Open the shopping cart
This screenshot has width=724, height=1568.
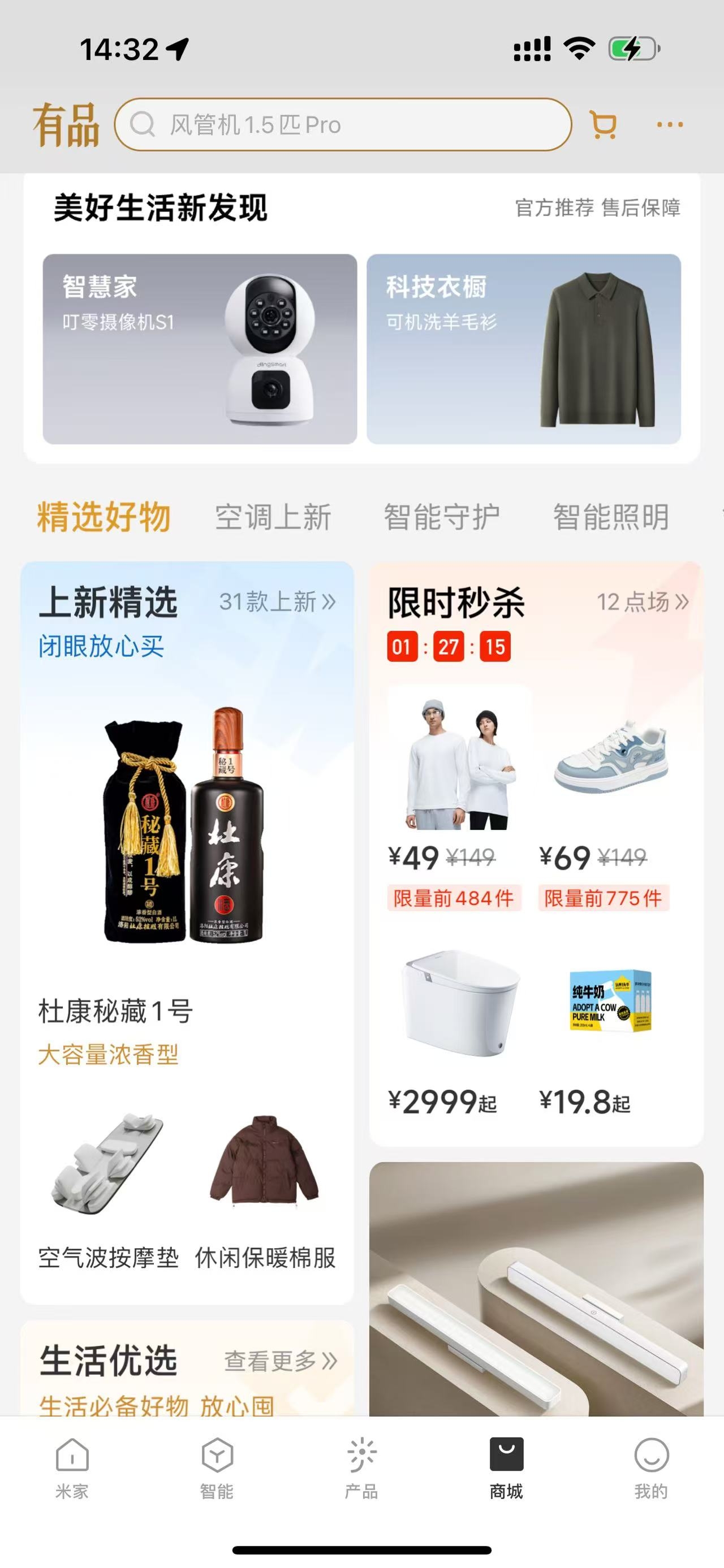click(604, 125)
